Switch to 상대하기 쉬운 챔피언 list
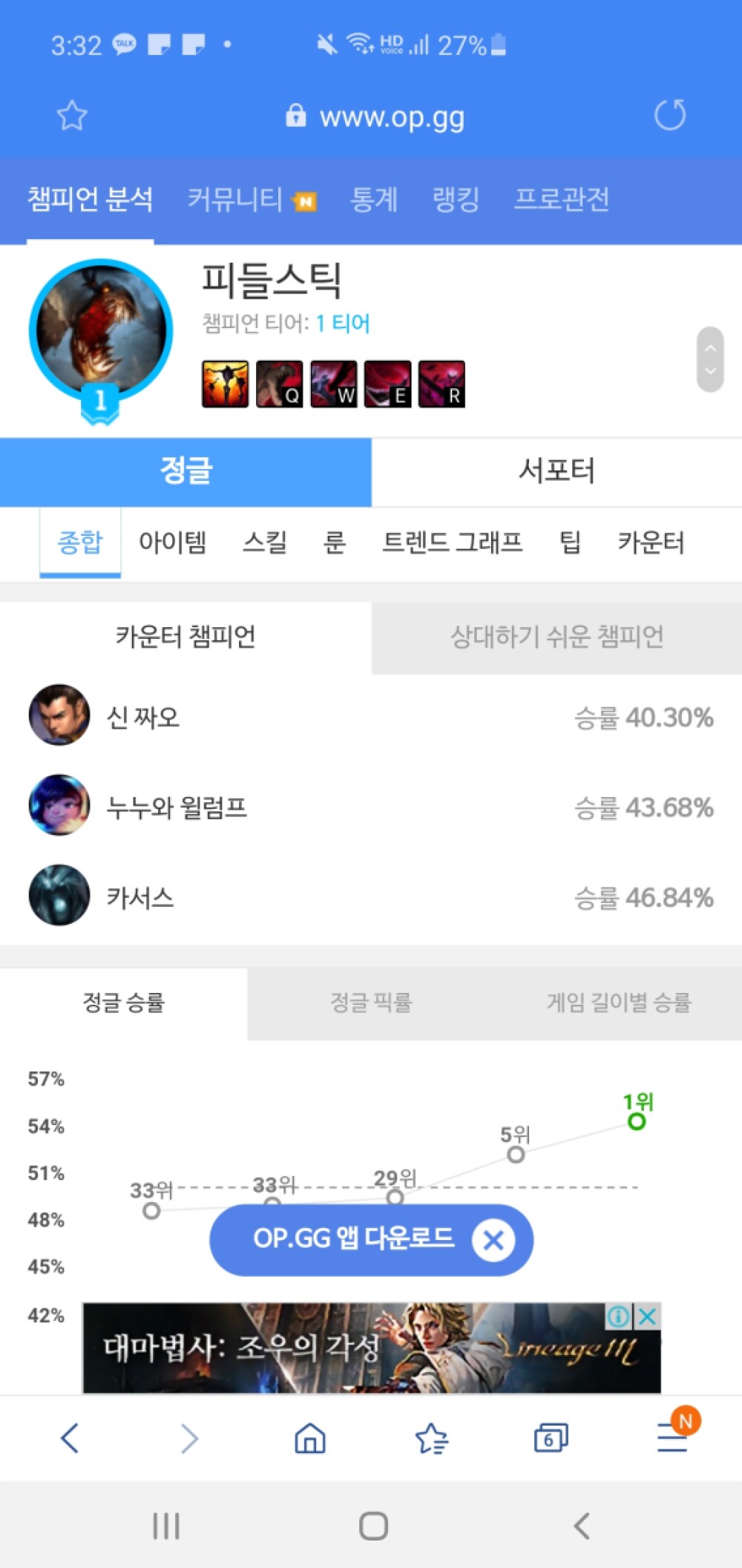 pos(556,637)
